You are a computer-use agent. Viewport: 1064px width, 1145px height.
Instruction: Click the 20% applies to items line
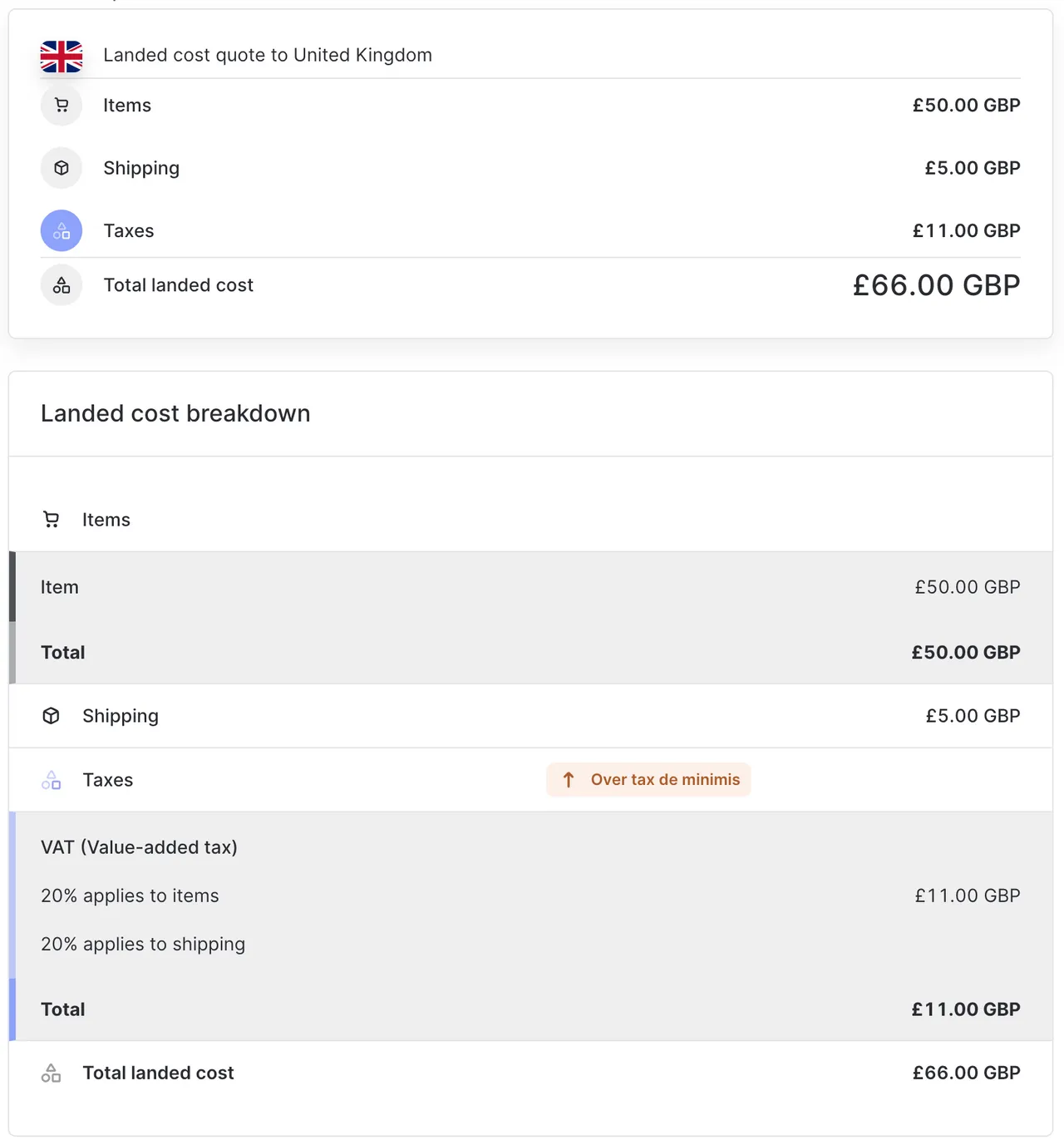tap(130, 896)
